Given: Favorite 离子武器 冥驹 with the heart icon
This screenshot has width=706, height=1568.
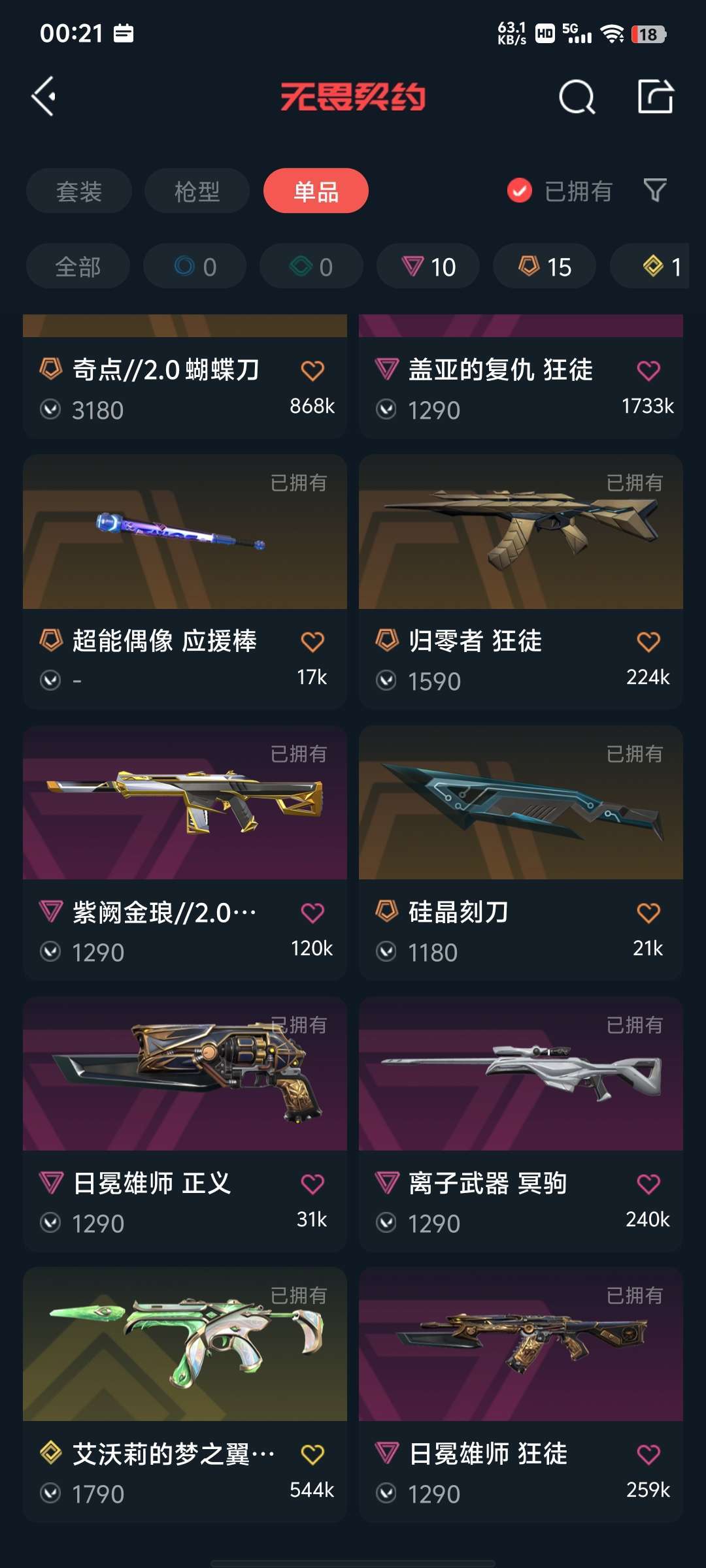Looking at the screenshot, I should tap(648, 1184).
